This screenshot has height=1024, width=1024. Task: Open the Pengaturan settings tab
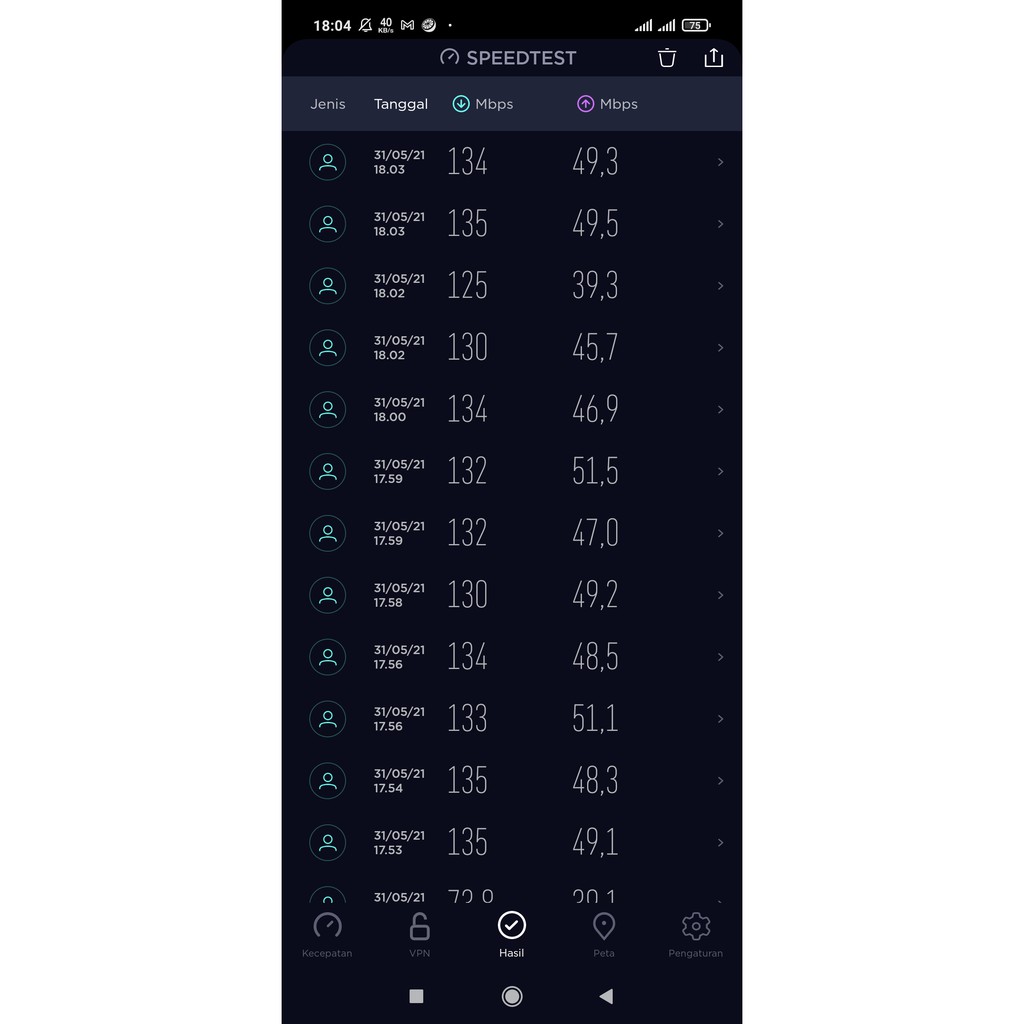(x=695, y=935)
